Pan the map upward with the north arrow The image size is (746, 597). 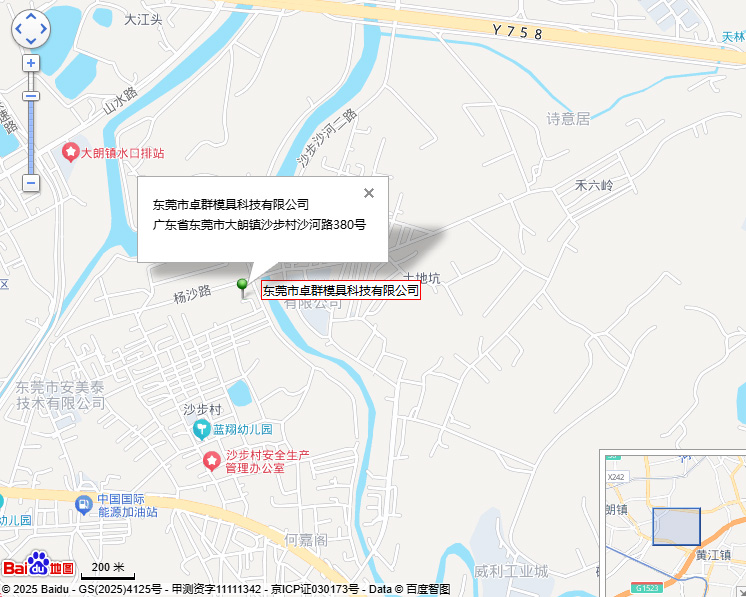click(31, 18)
